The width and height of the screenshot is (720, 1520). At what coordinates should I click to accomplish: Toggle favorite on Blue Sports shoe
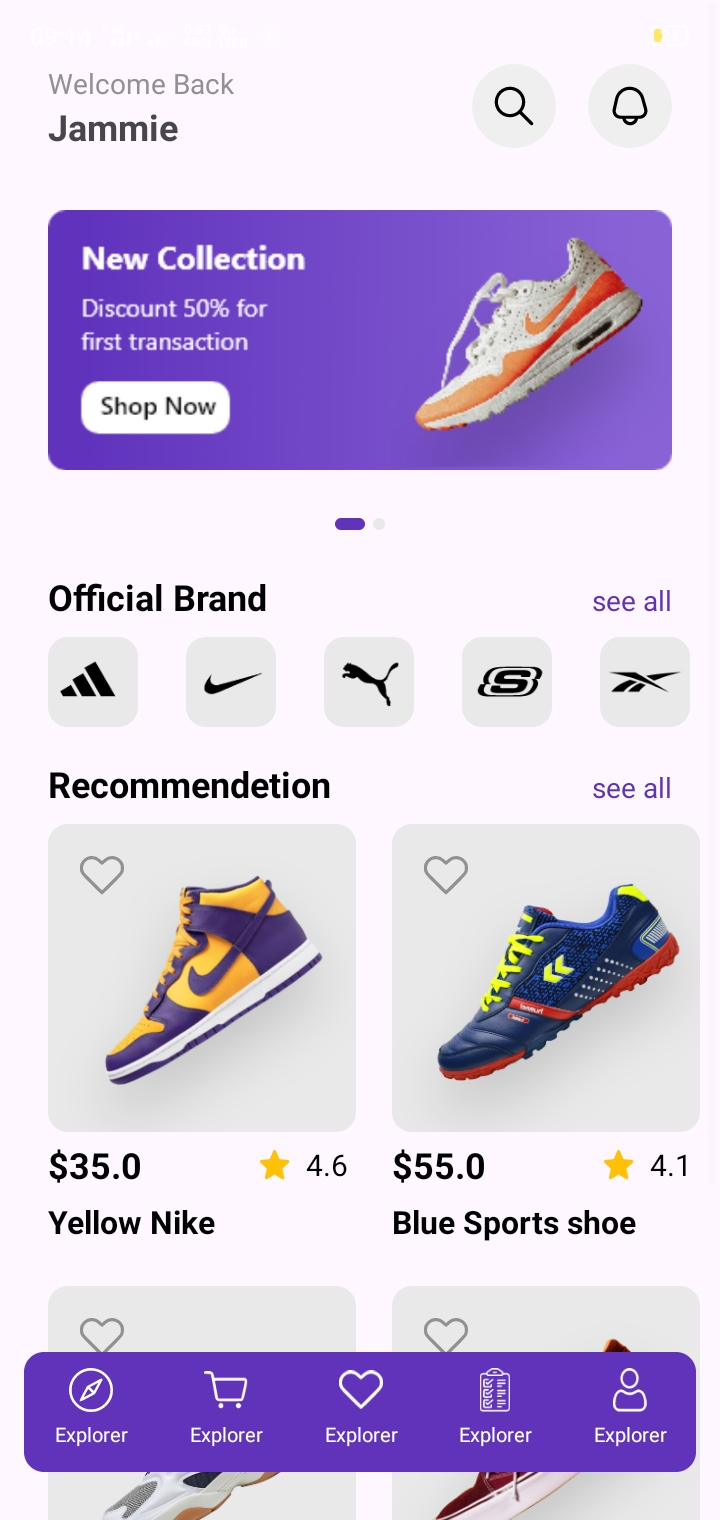(x=445, y=875)
